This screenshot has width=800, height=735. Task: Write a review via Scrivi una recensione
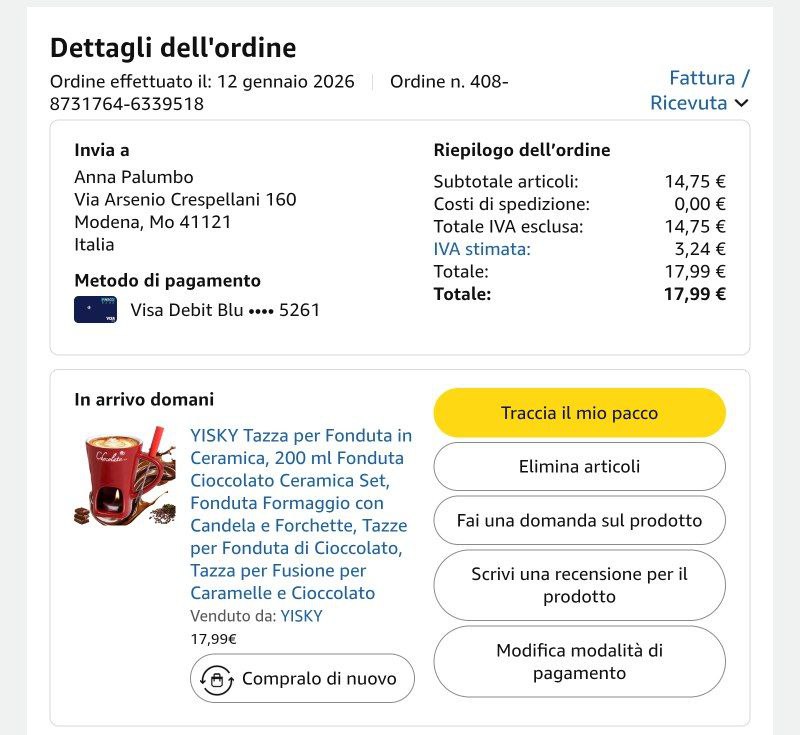pos(579,585)
